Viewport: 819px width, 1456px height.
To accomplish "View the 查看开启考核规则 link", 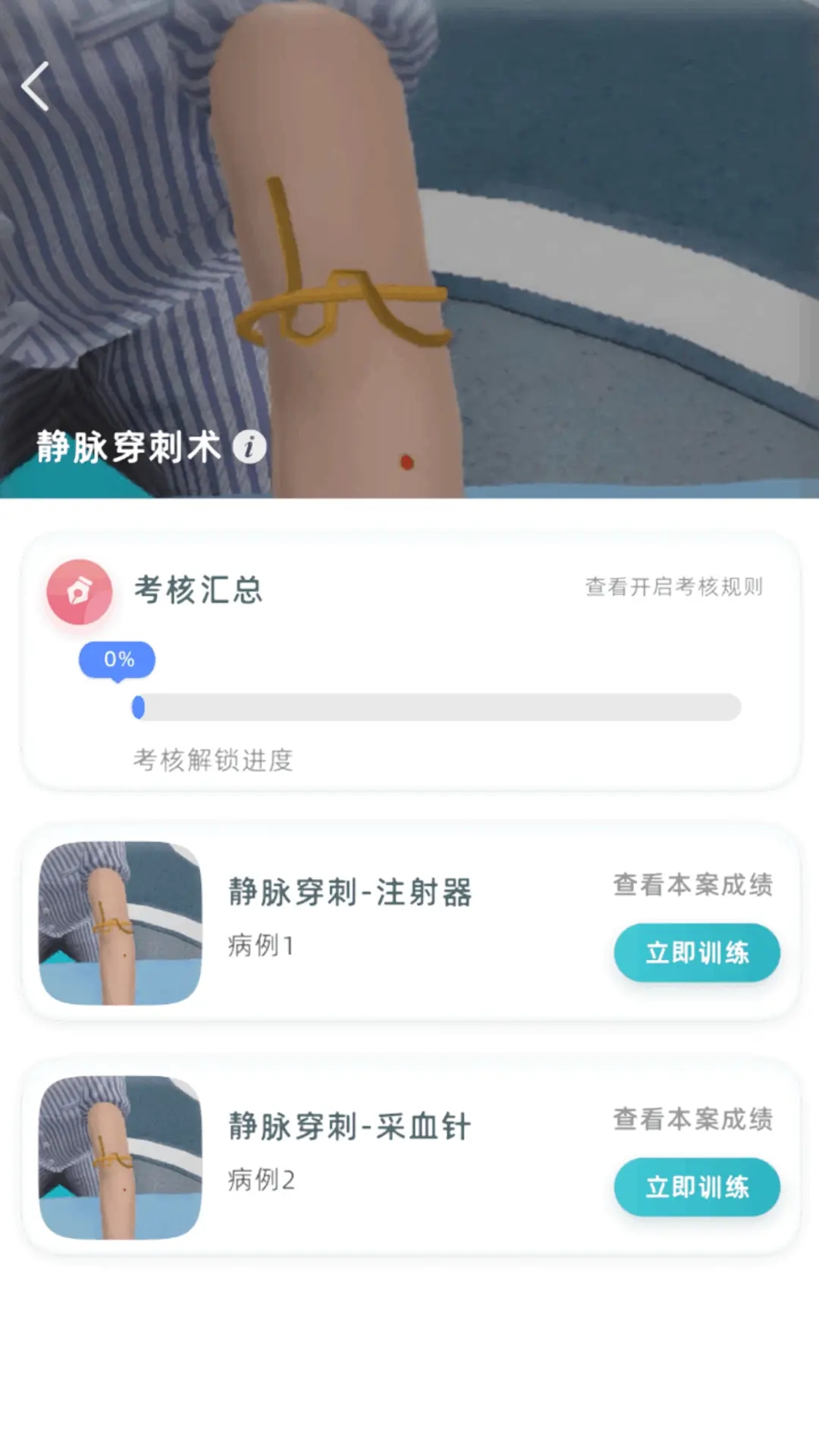I will pyautogui.click(x=673, y=586).
